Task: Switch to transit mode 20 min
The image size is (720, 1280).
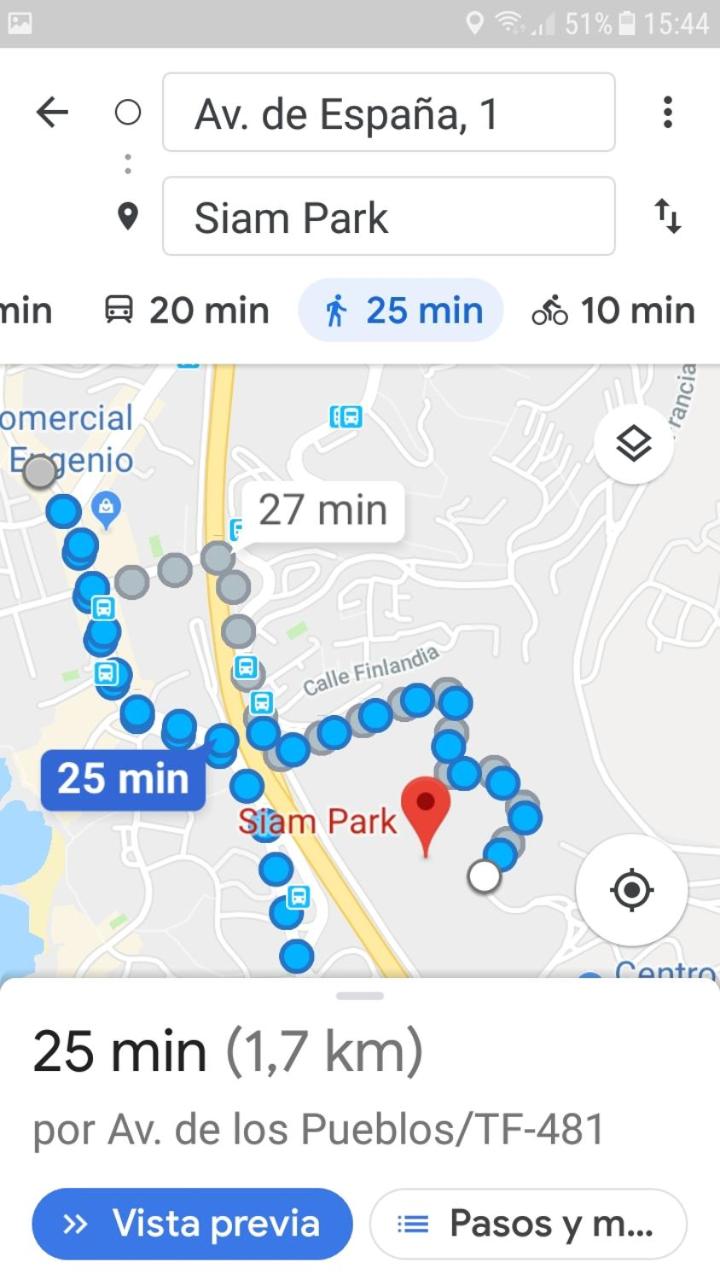Action: (187, 311)
